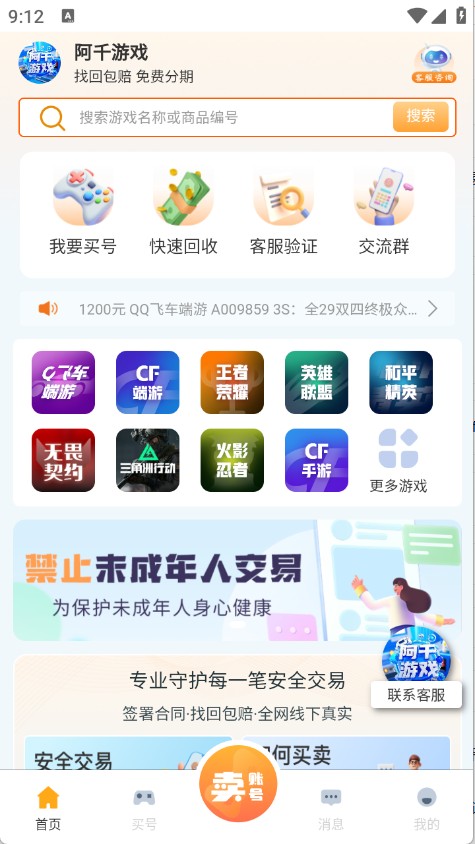Tap the floating 联系客服 button
The width and height of the screenshot is (475, 844).
click(x=416, y=694)
